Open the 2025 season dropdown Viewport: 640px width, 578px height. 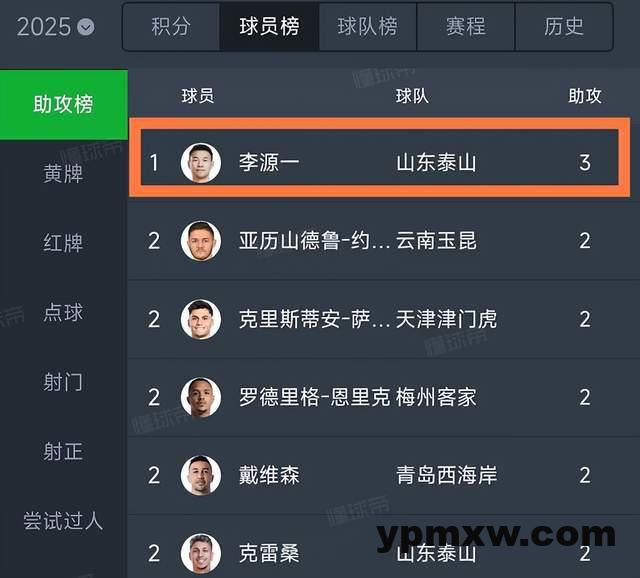point(55,26)
